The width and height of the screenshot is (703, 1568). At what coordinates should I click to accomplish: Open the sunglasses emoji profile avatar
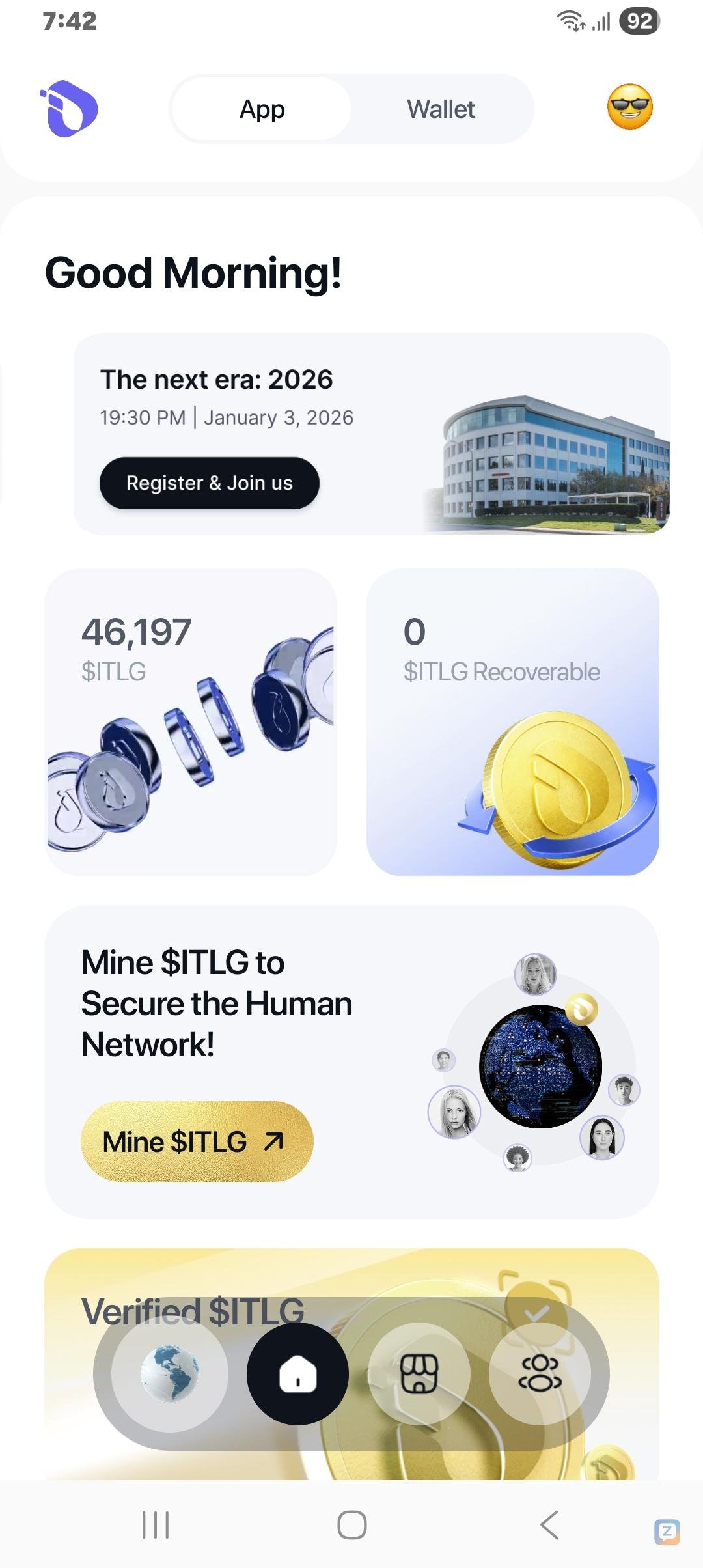[629, 107]
